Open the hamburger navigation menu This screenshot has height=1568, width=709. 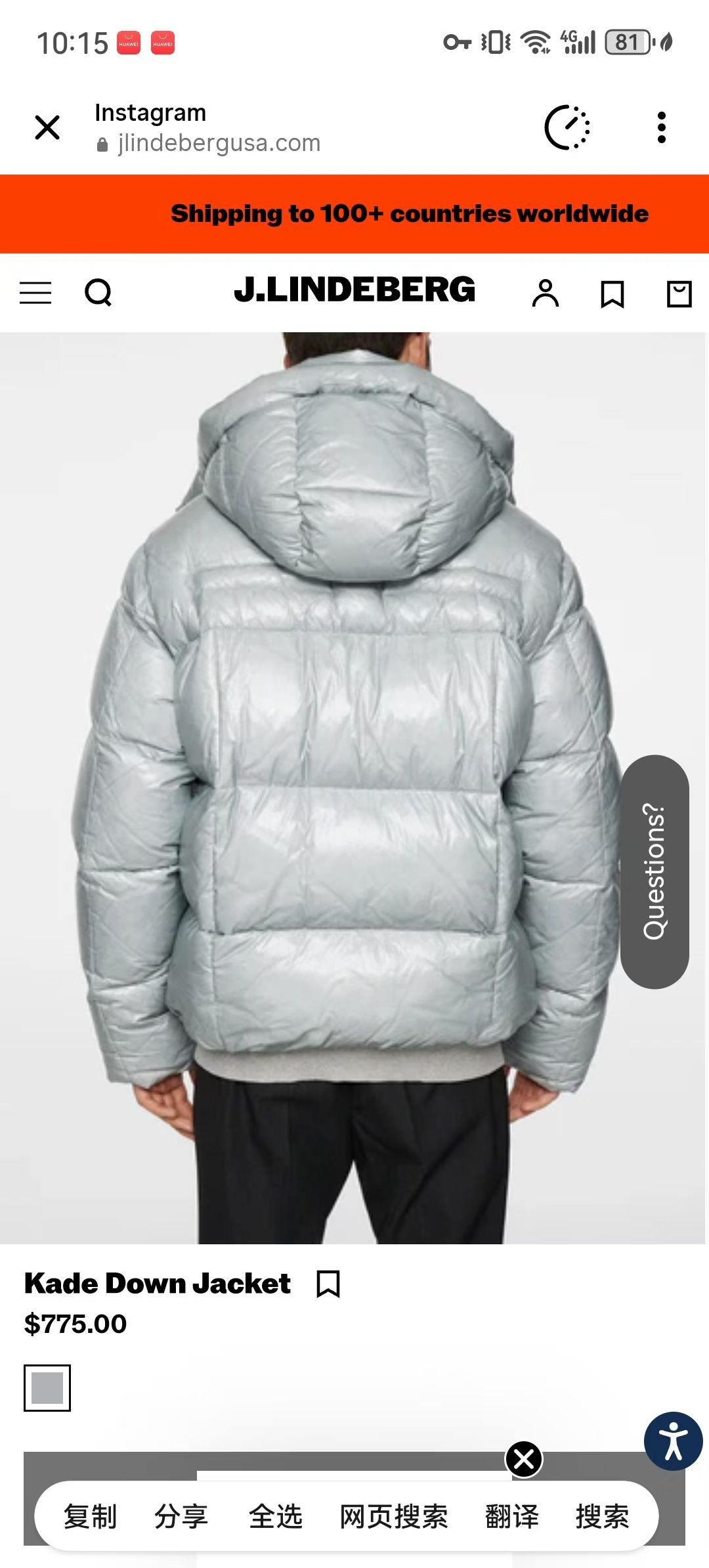point(35,293)
